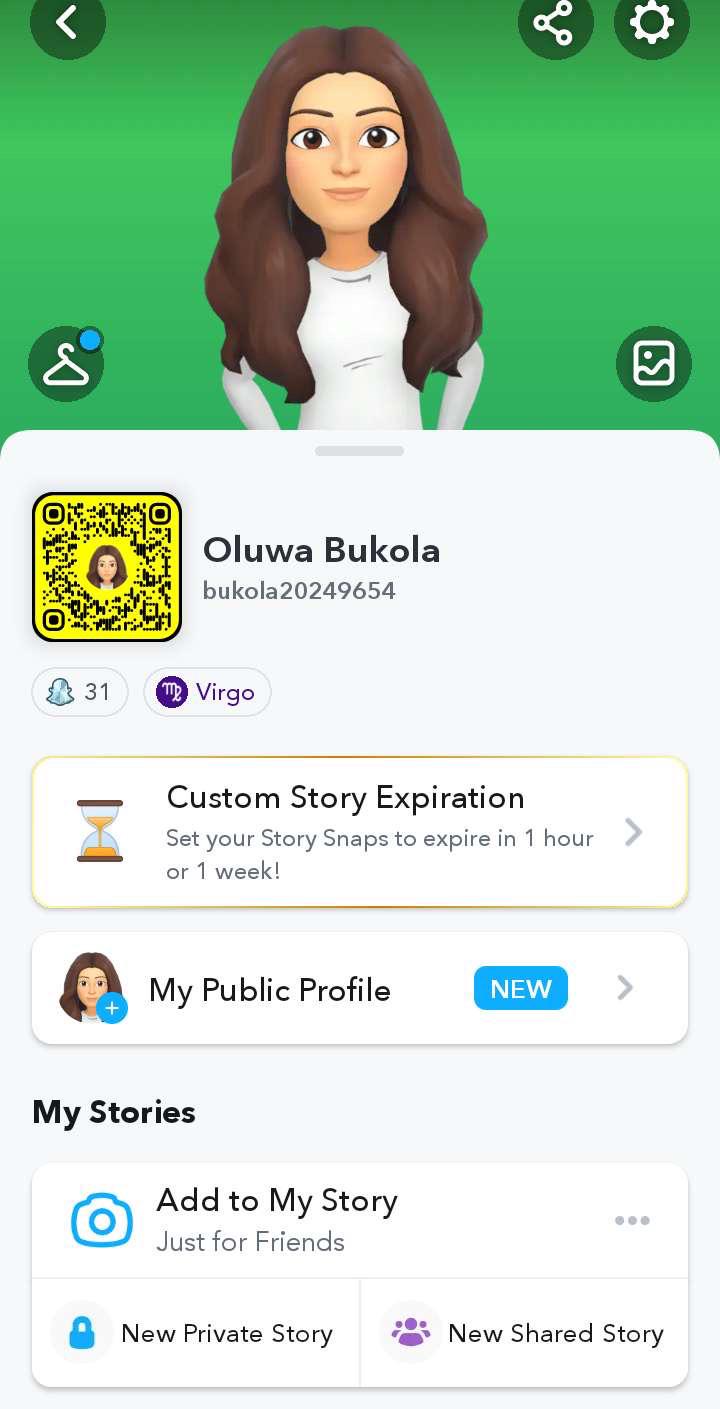Expand Custom Story Expiration with its chevron
Viewport: 720px width, 1409px height.
coord(634,832)
